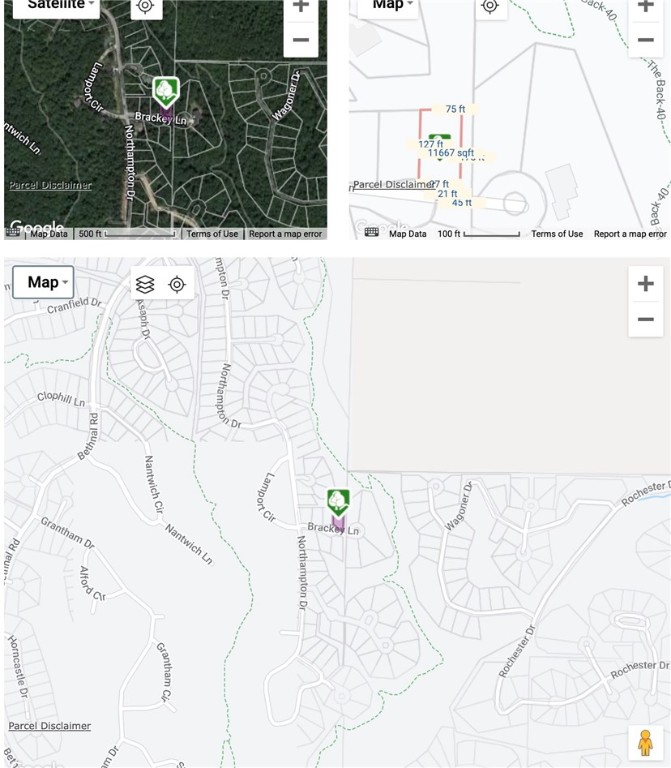671x768 pixels.
Task: Zoom in on the large map
Action: [x=645, y=283]
